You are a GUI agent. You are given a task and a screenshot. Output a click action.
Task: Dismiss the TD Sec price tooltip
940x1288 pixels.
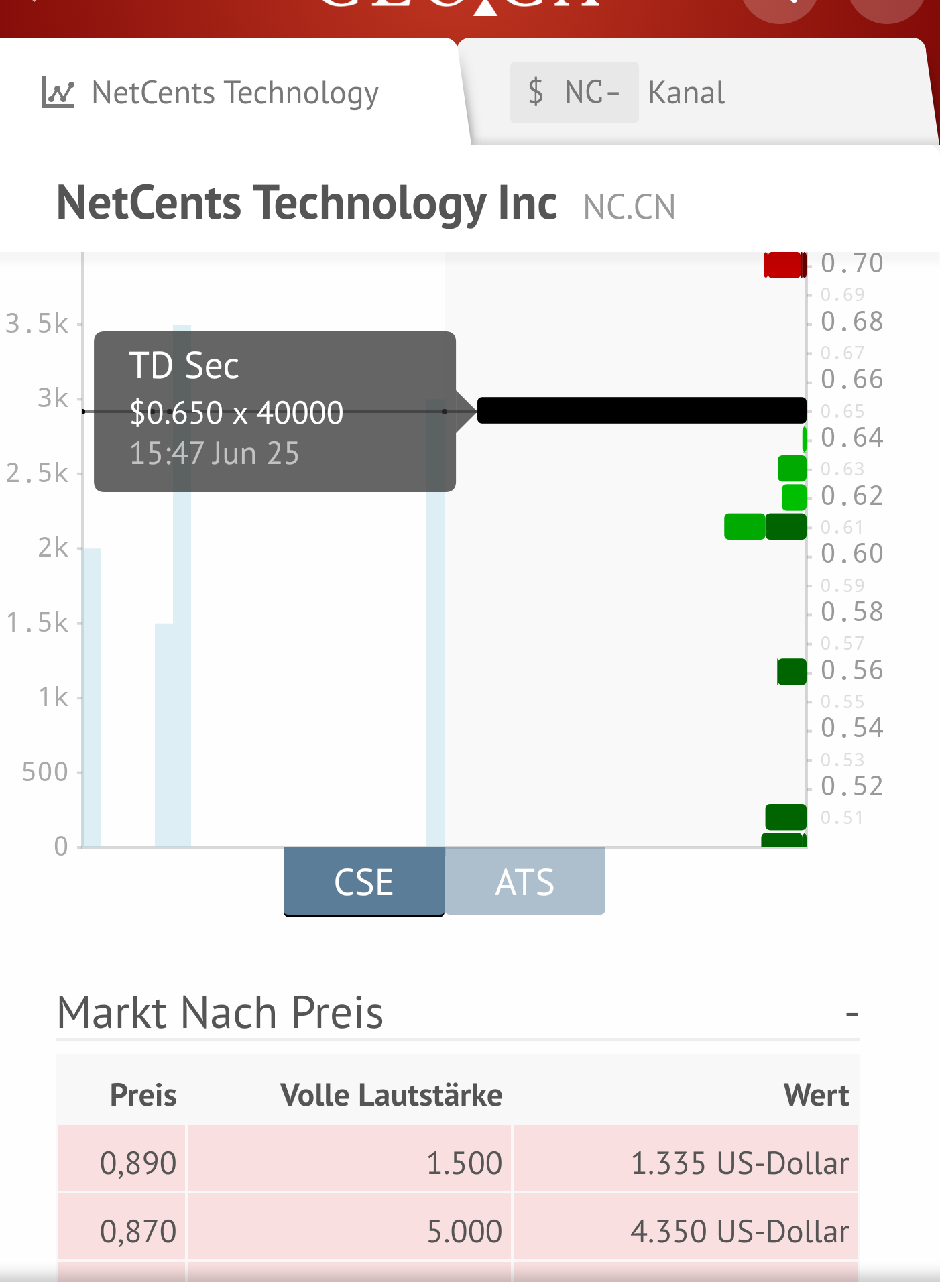coord(275,409)
